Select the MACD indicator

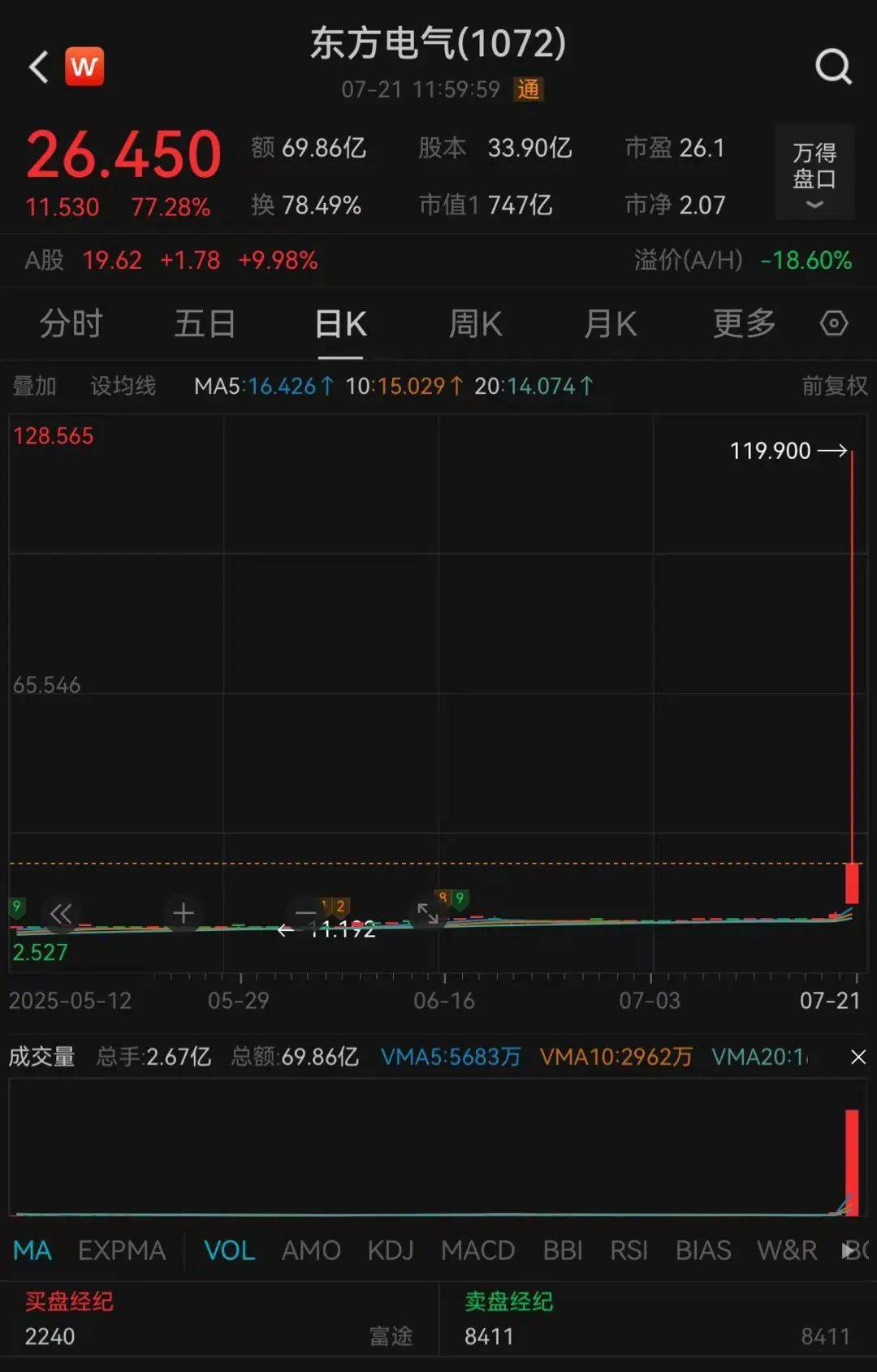[478, 1251]
